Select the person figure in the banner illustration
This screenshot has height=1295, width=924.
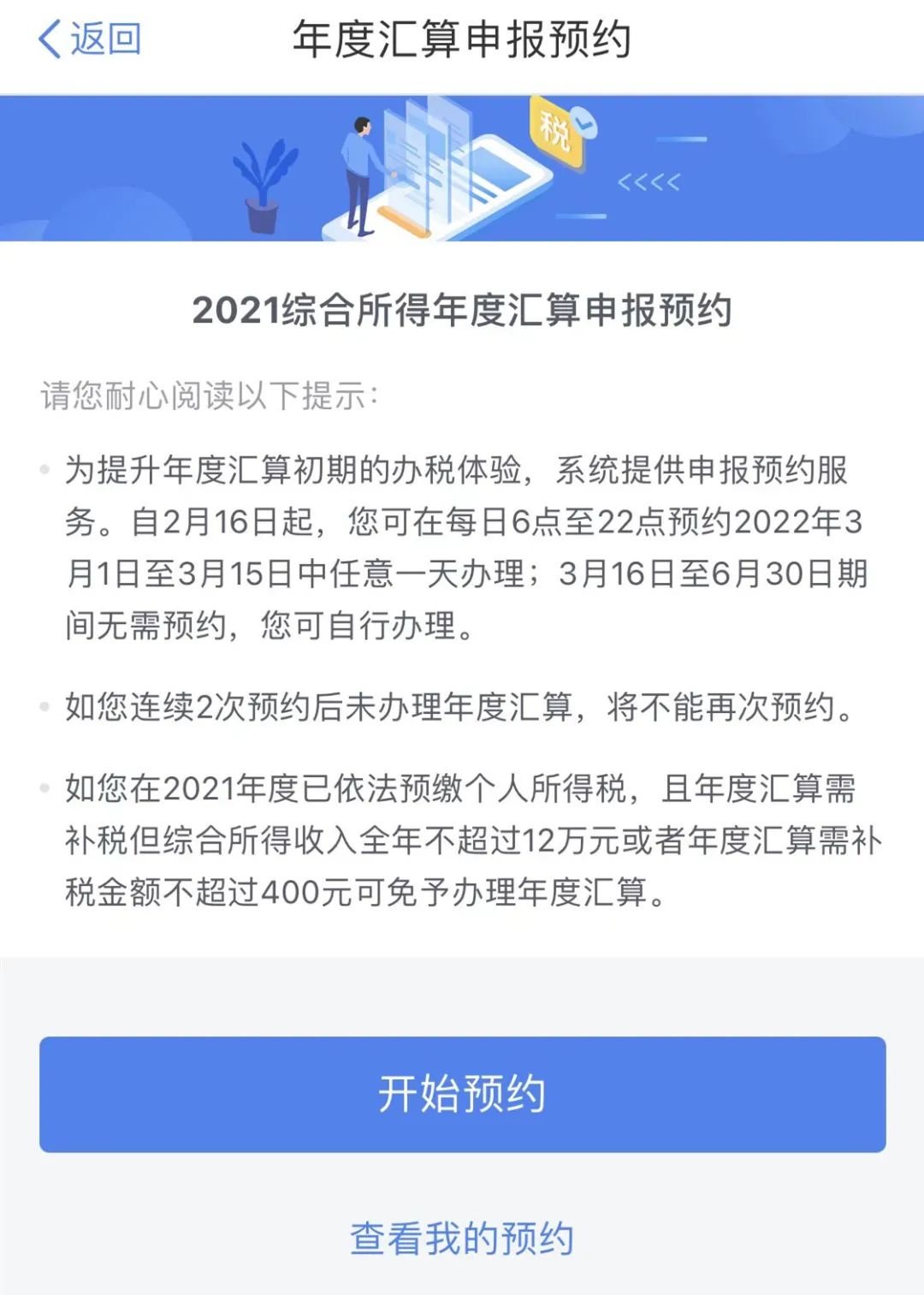(358, 175)
